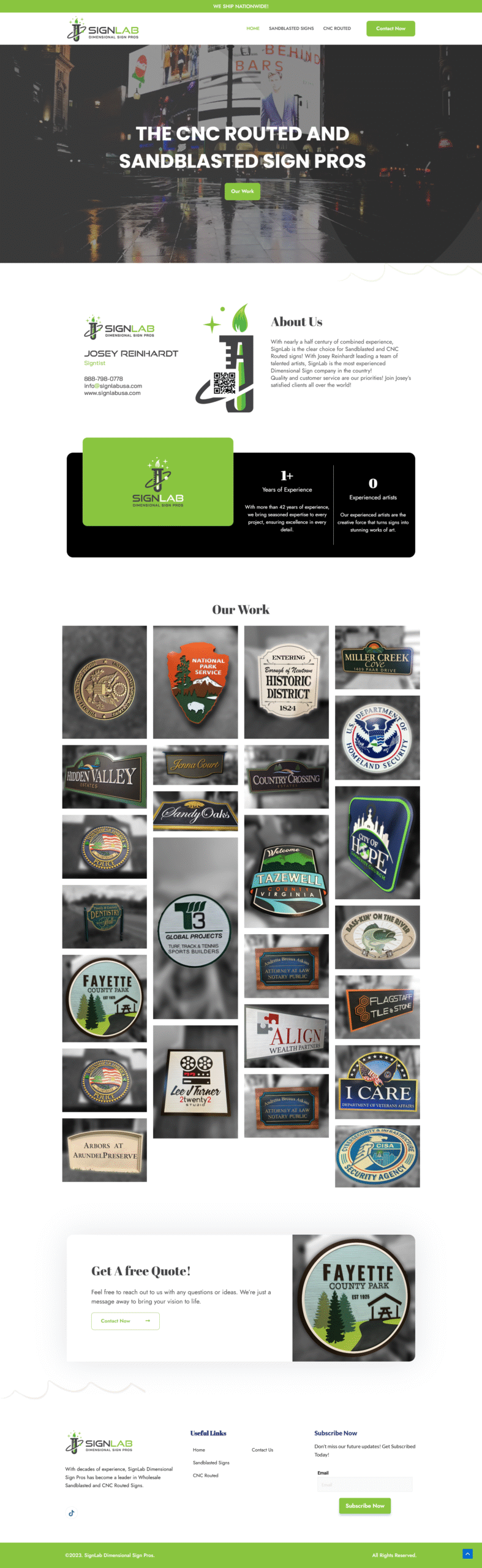
Task: Open the Miller Creek Cove sign image
Action: click(x=377, y=657)
